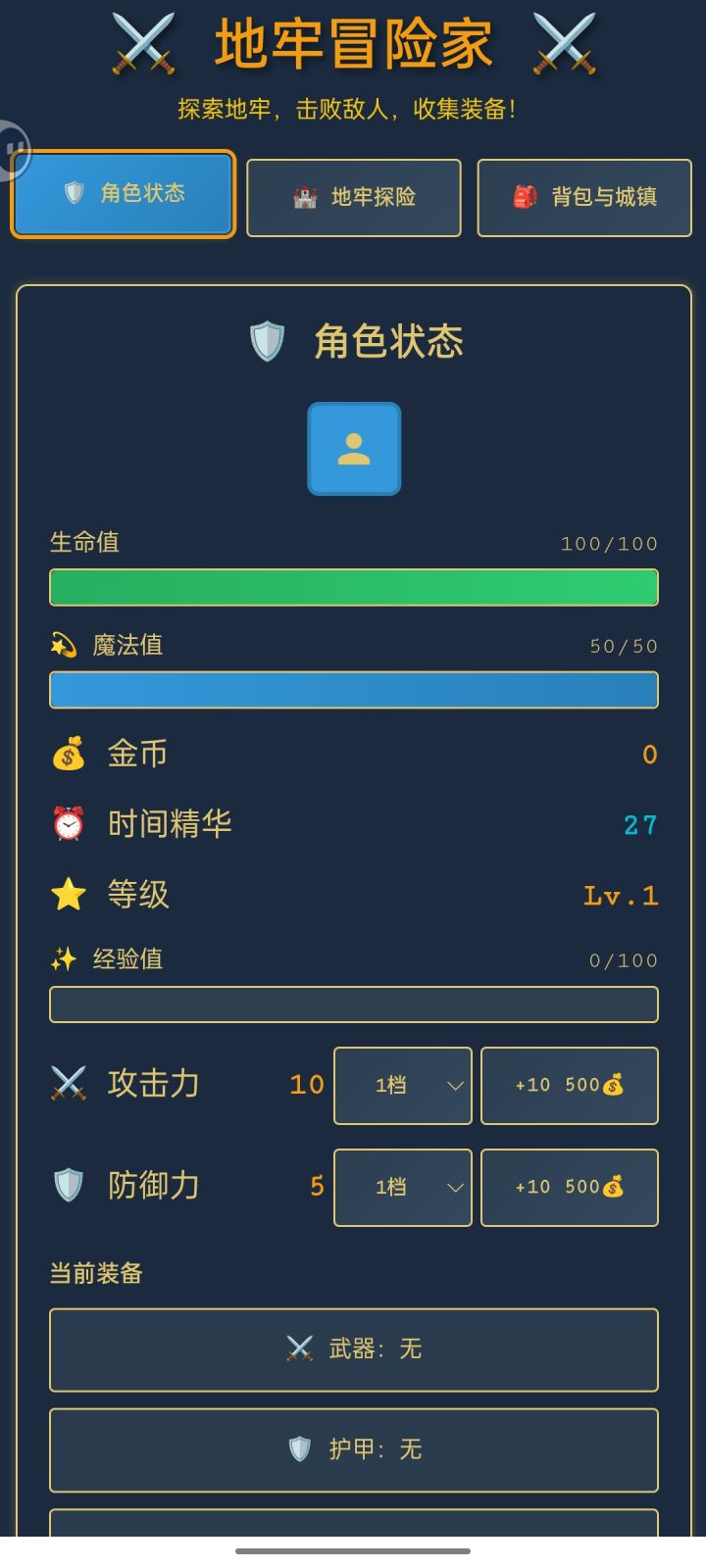Click the +10 500 defense upgrade button

(x=569, y=1187)
